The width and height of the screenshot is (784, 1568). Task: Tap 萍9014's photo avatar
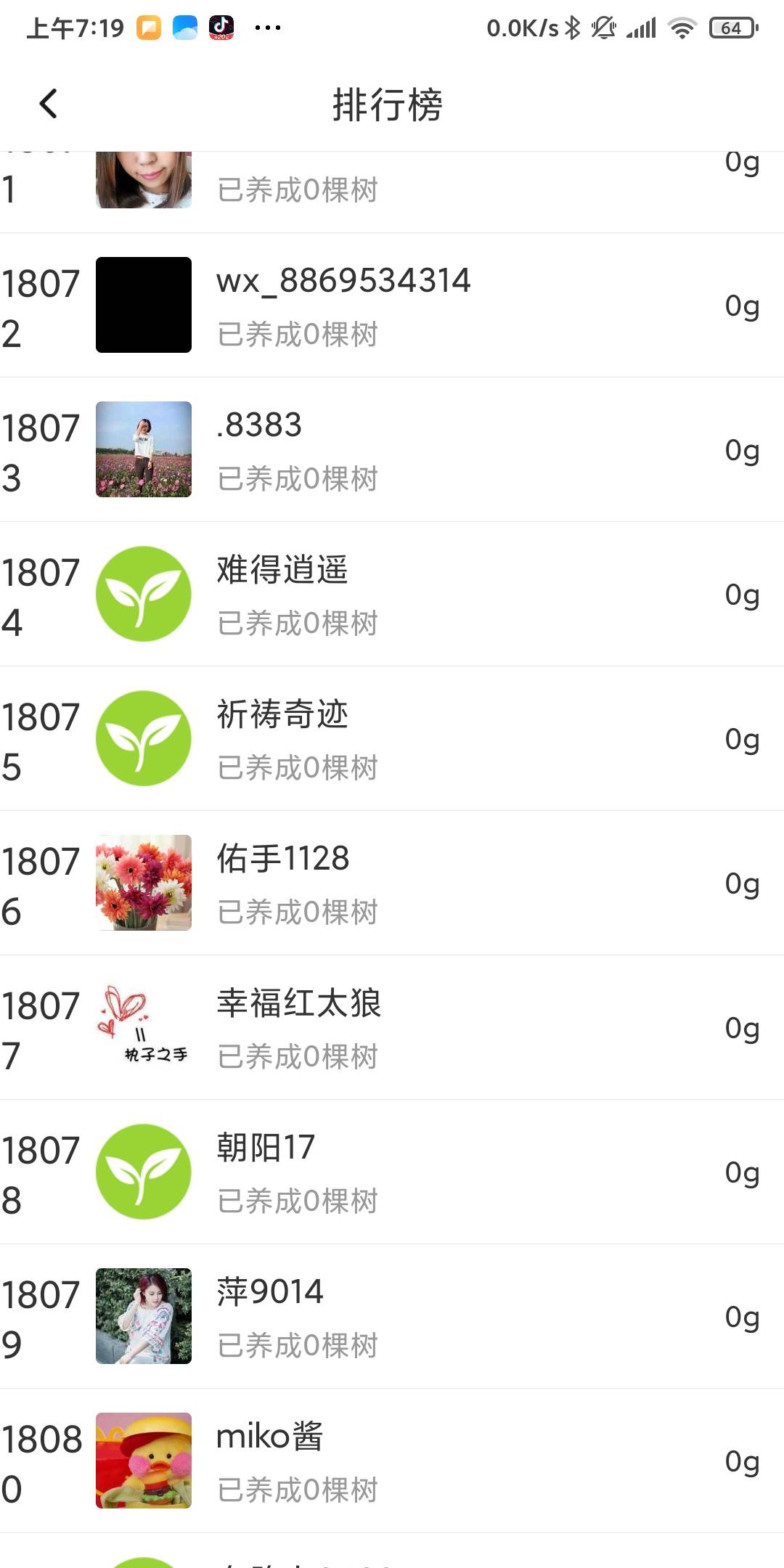(143, 1315)
